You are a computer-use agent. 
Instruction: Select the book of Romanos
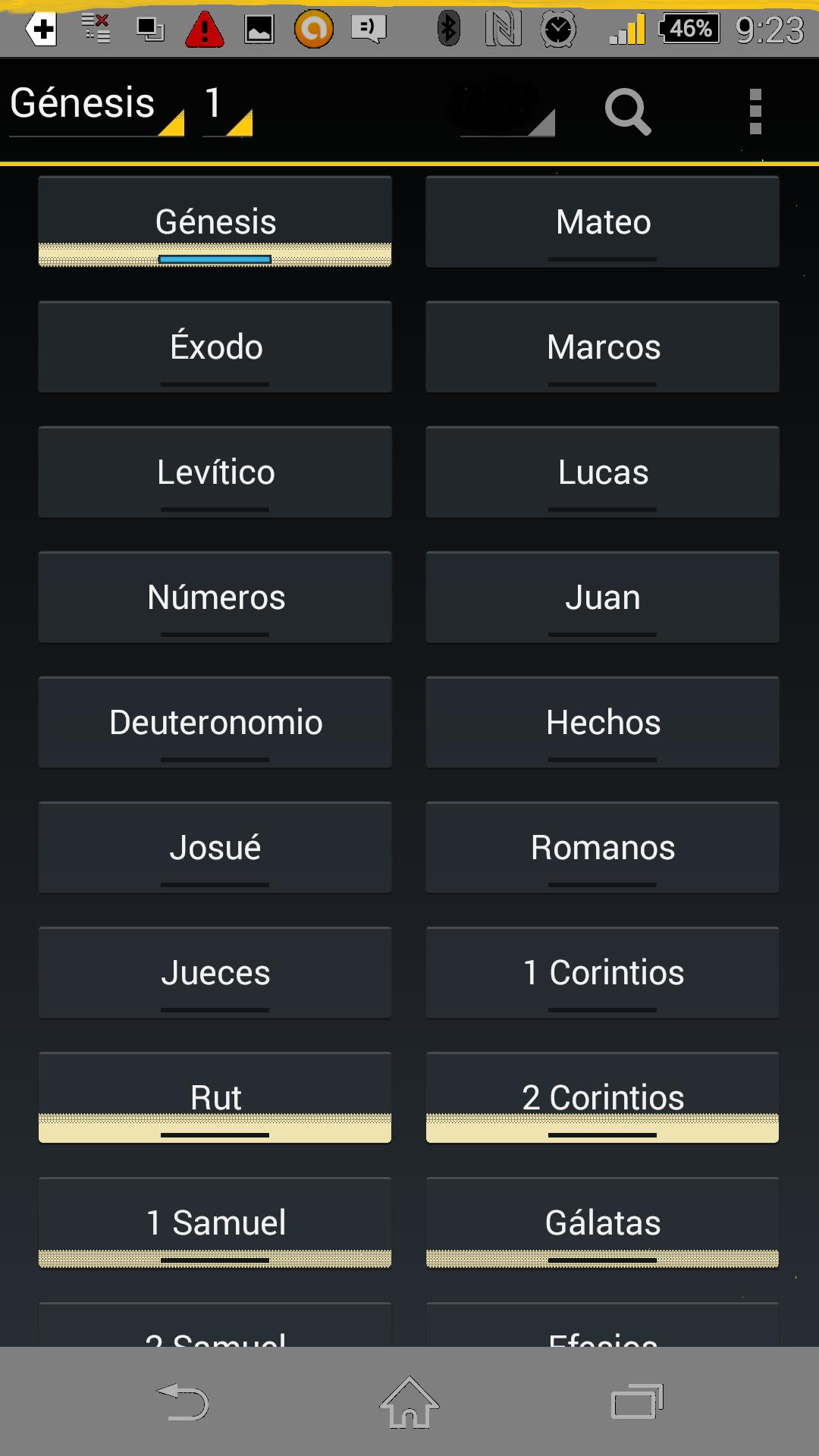tap(603, 847)
